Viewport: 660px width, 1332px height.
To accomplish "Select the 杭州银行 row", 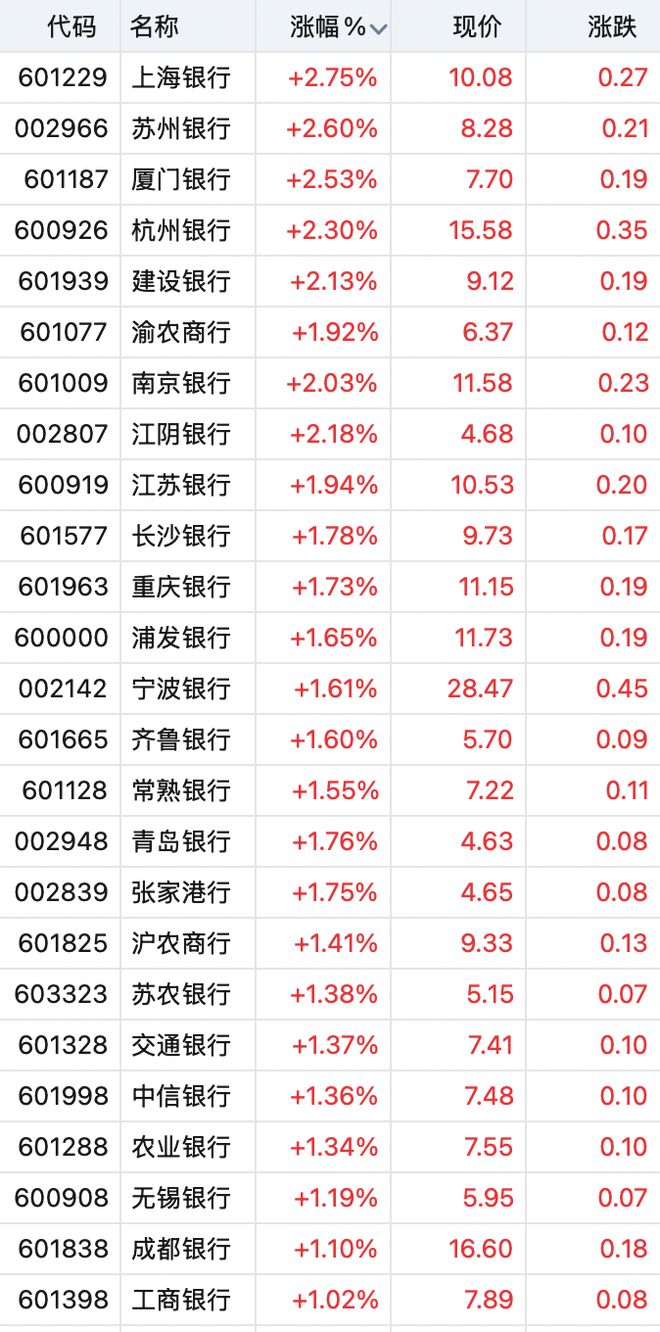I will [181, 230].
